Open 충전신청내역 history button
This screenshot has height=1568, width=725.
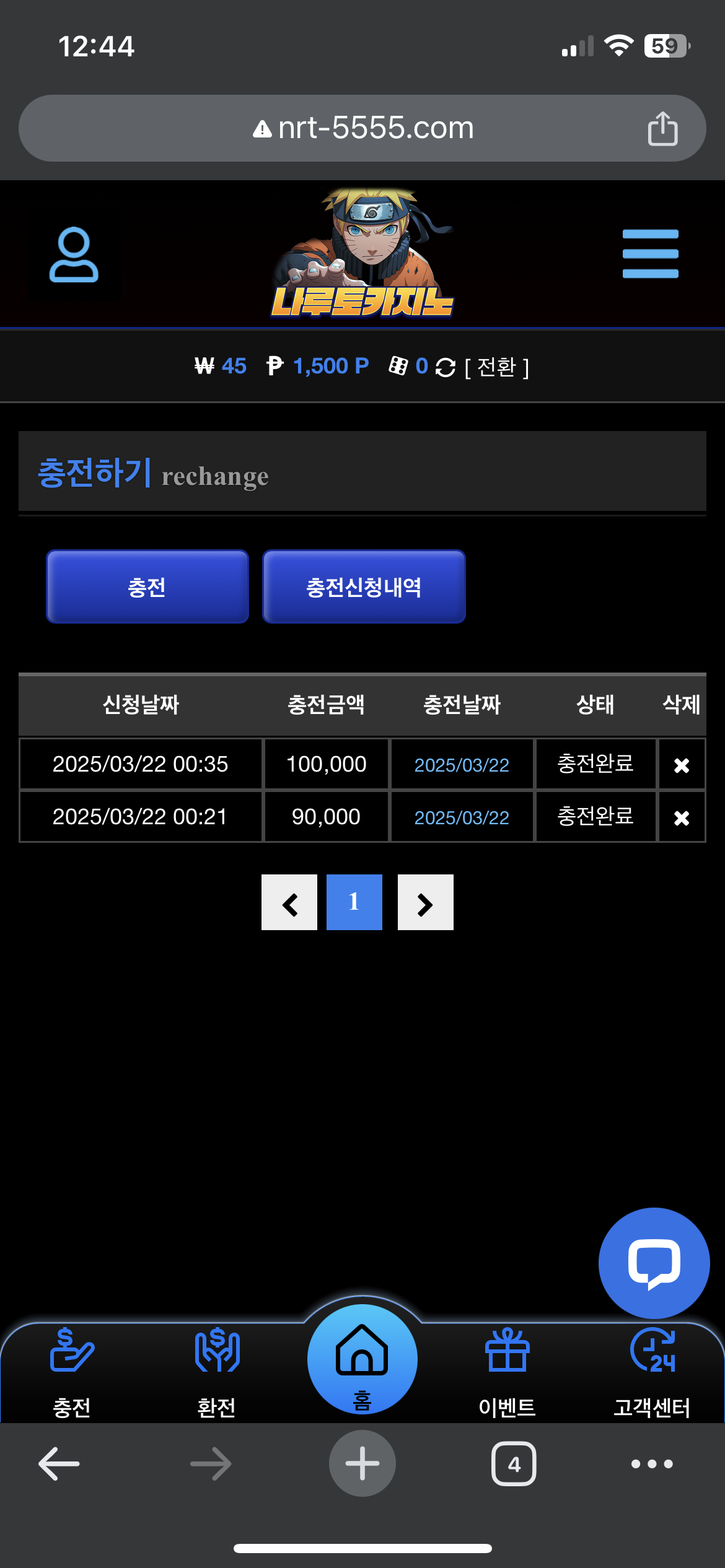(364, 586)
